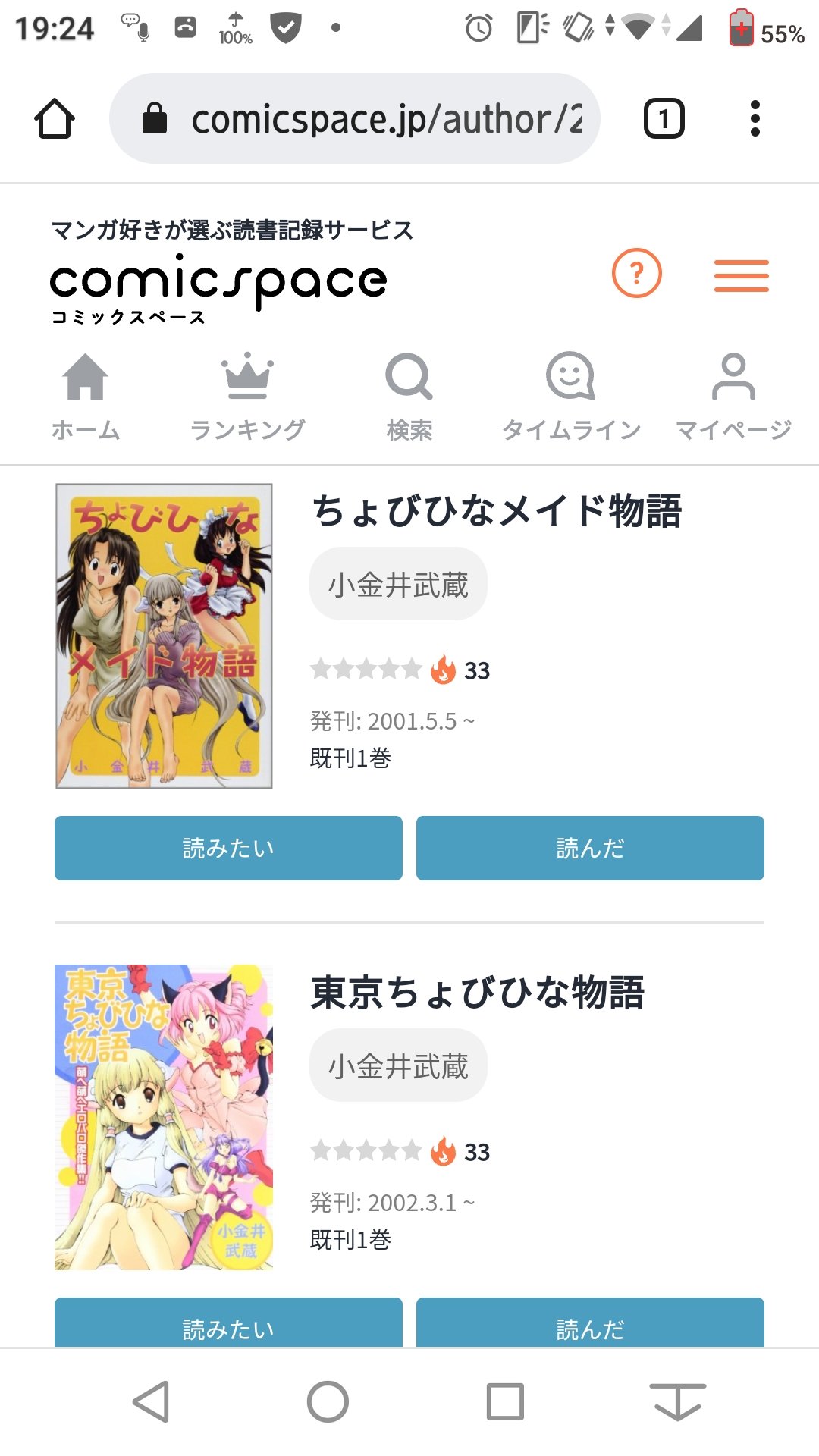
Task: Open the browser tab switcher
Action: click(664, 119)
